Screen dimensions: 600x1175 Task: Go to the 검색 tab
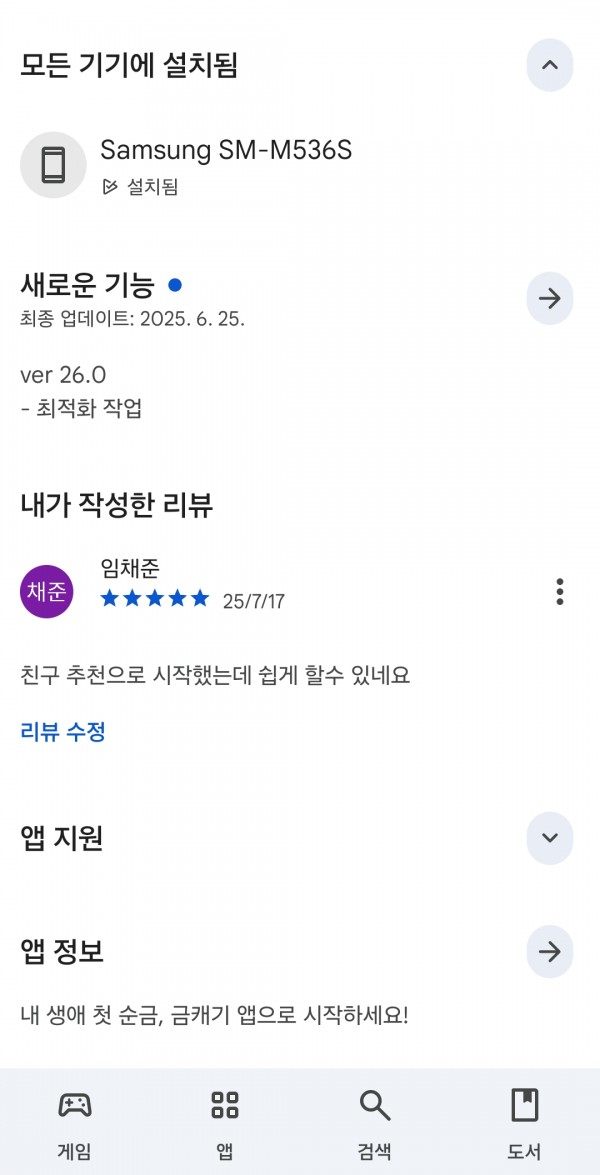tap(375, 1123)
